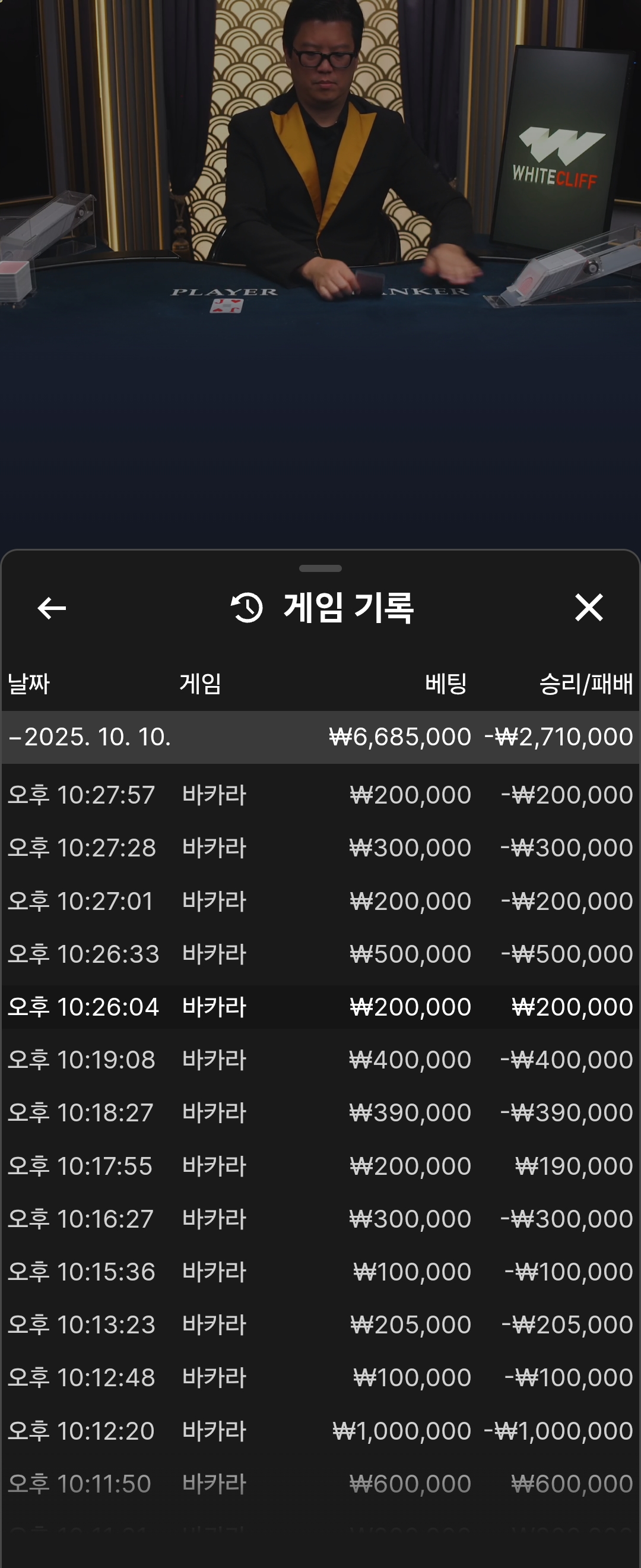Show the 오후 10:19:08 바카라 record
The width and height of the screenshot is (641, 1568).
pyautogui.click(x=320, y=1060)
